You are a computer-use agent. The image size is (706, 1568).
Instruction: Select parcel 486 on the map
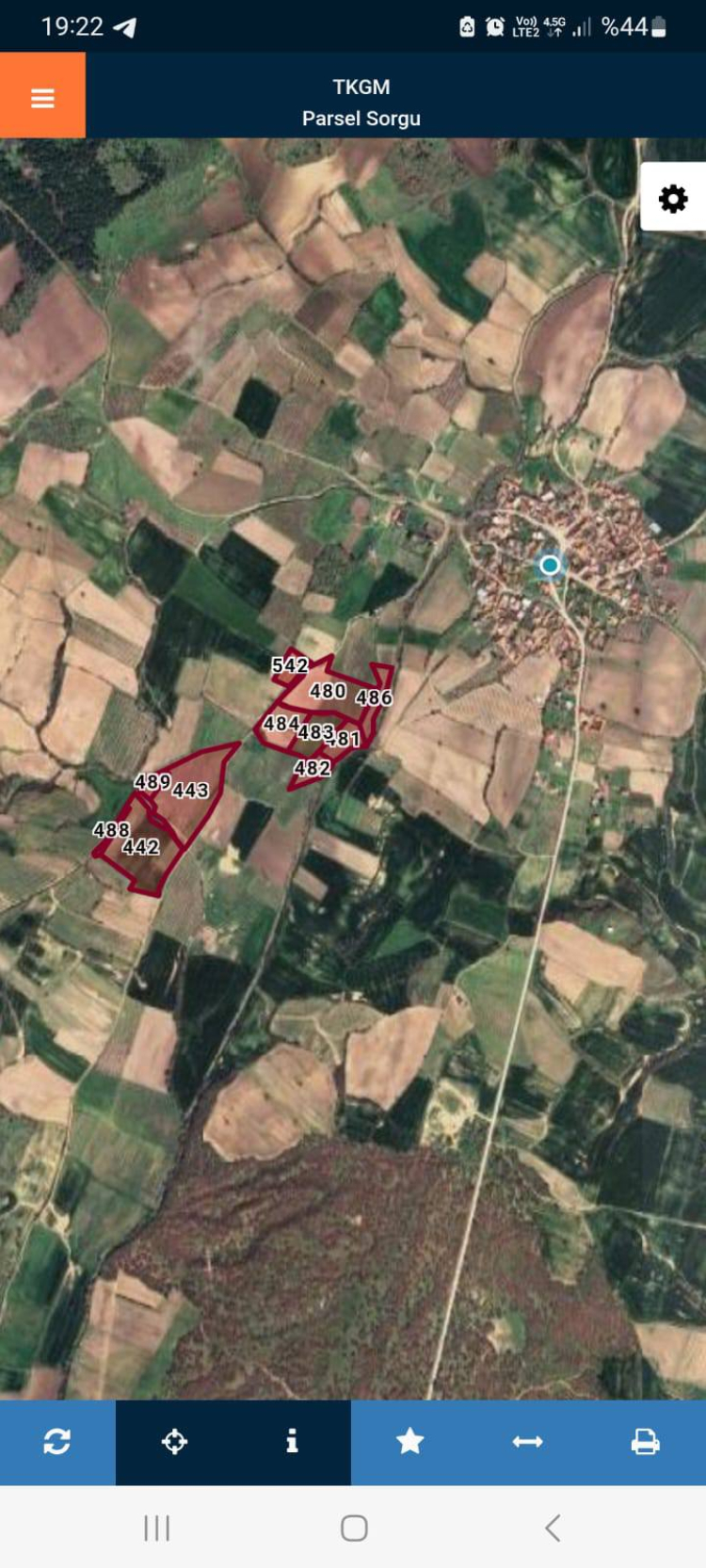pyautogui.click(x=374, y=697)
